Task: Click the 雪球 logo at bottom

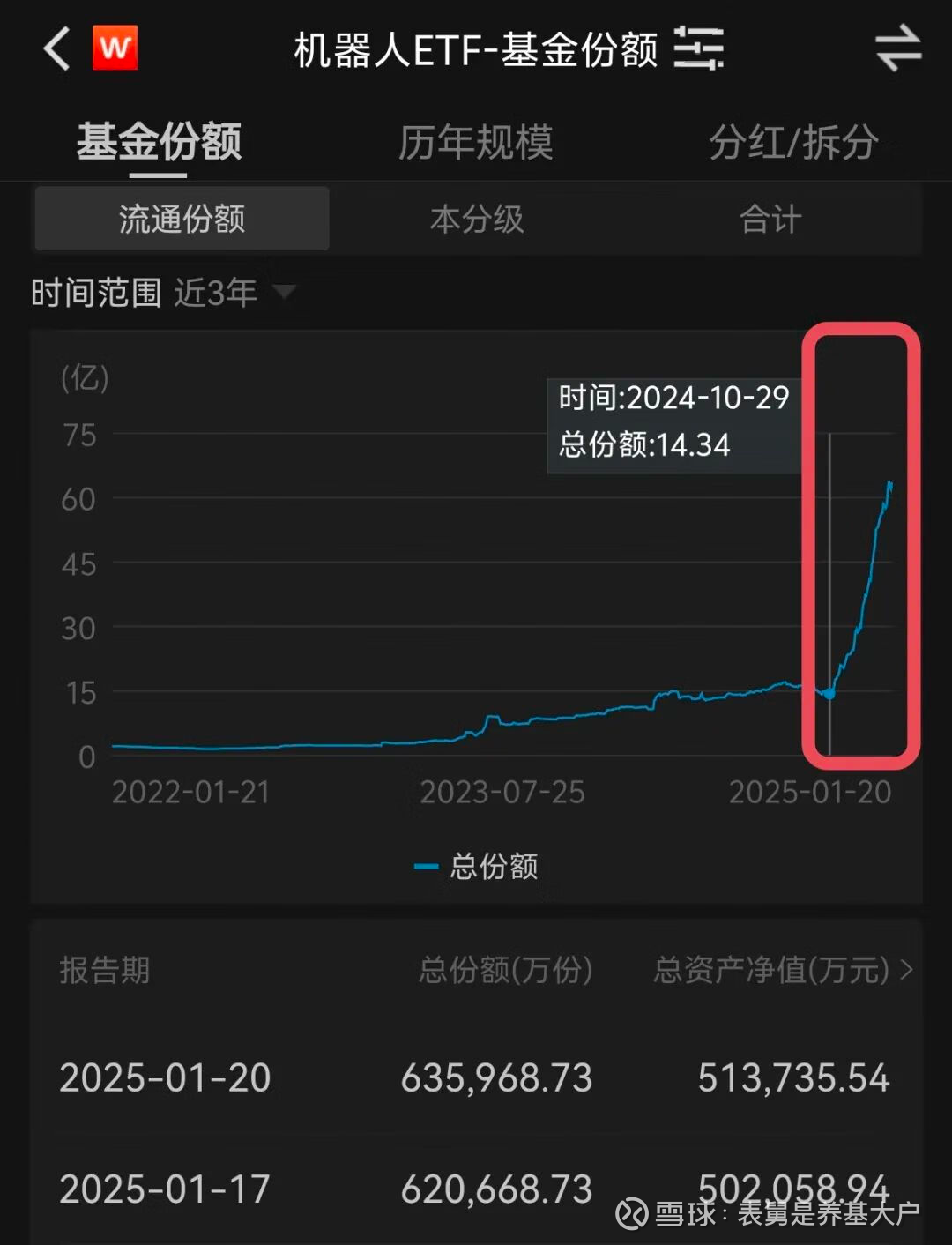Action: 631,1215
